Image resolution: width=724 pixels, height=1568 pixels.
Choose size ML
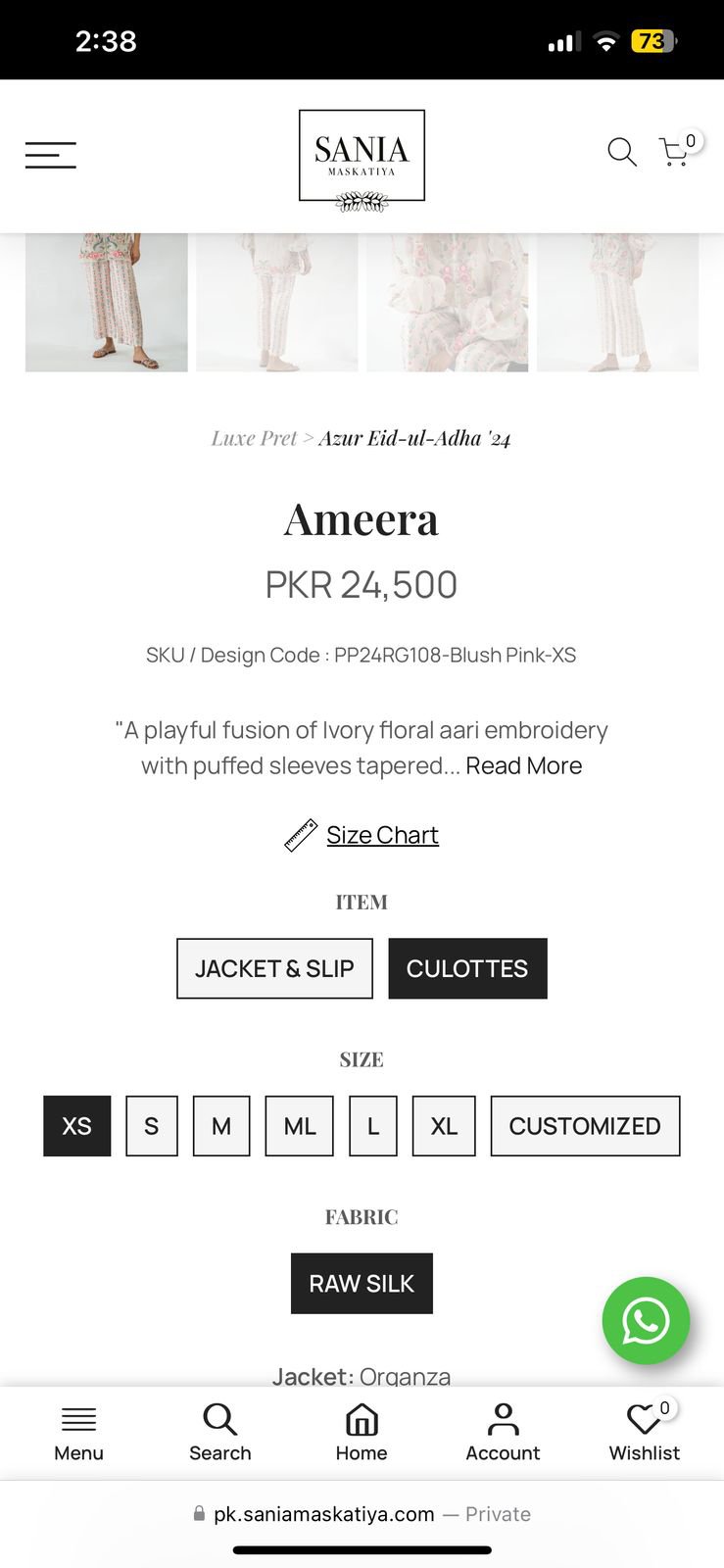(299, 1126)
